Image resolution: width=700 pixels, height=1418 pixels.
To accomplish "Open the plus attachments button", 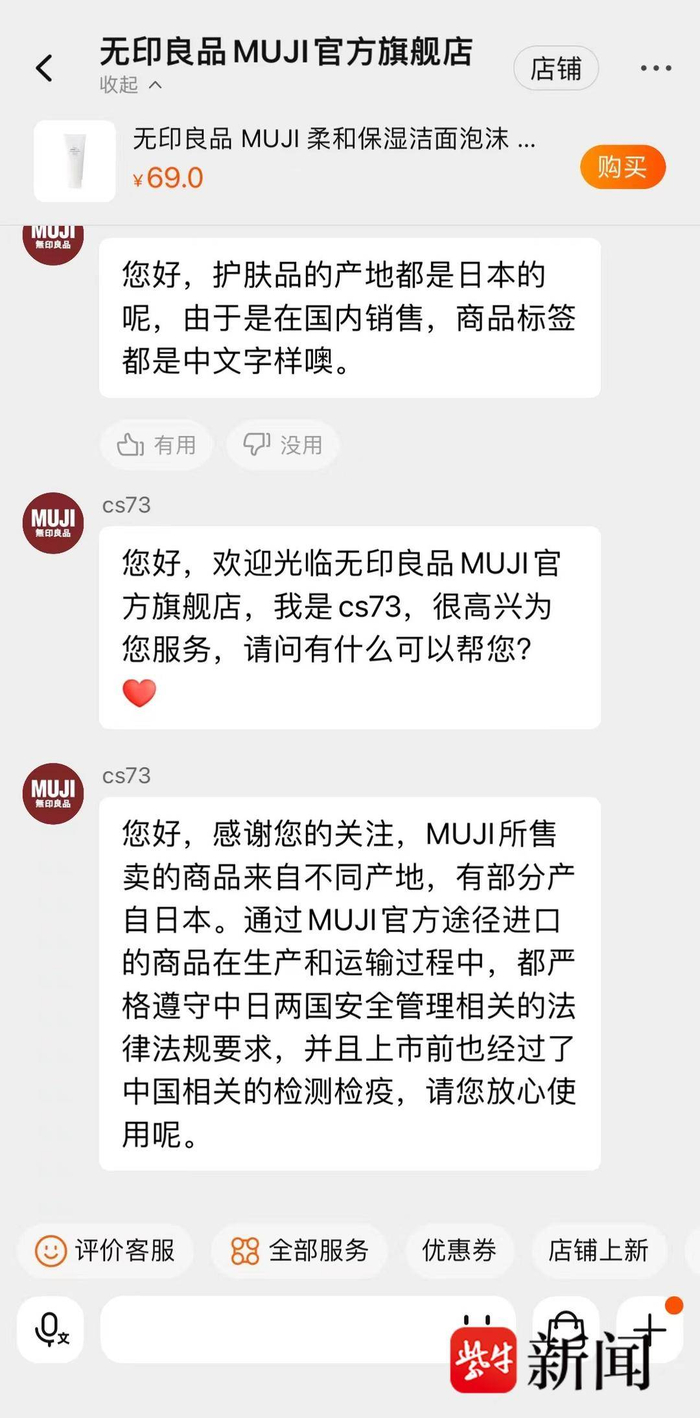I will pos(650,1329).
